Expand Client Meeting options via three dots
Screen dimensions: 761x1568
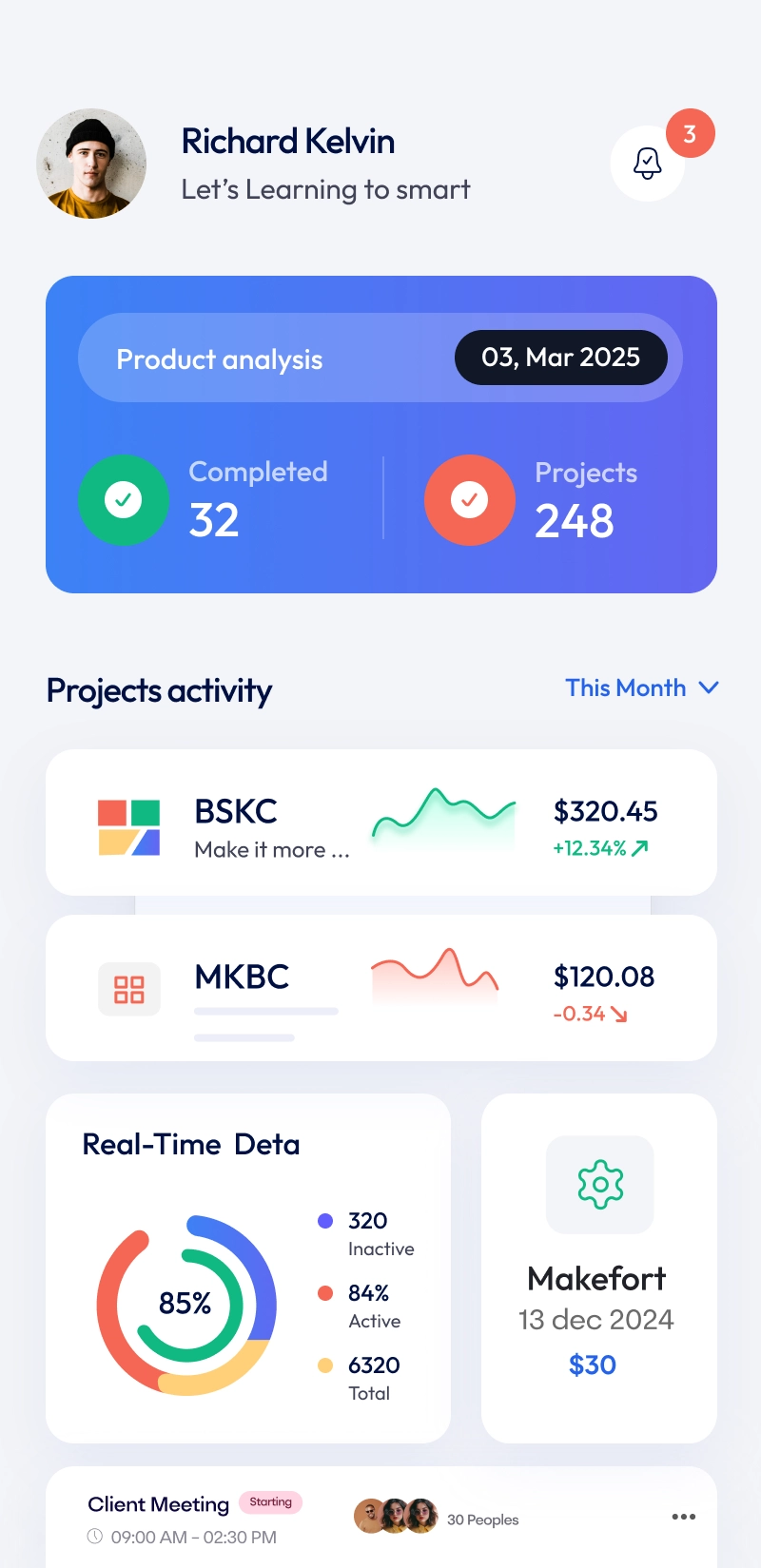pos(683,1519)
